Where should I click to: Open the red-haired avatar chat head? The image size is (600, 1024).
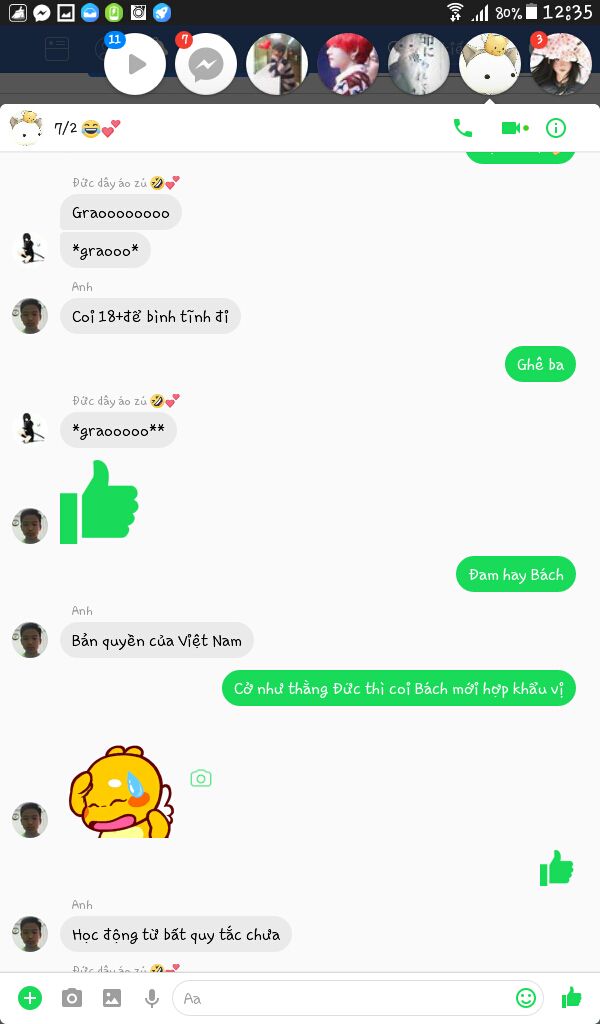pyautogui.click(x=347, y=64)
